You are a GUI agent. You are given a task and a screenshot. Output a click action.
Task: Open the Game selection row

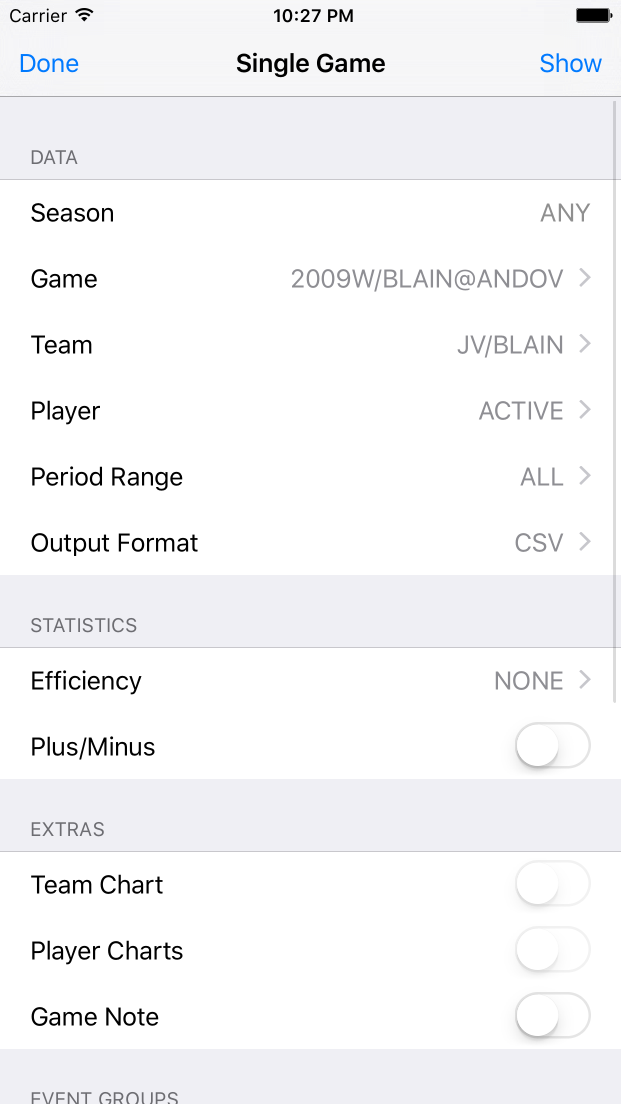click(310, 279)
